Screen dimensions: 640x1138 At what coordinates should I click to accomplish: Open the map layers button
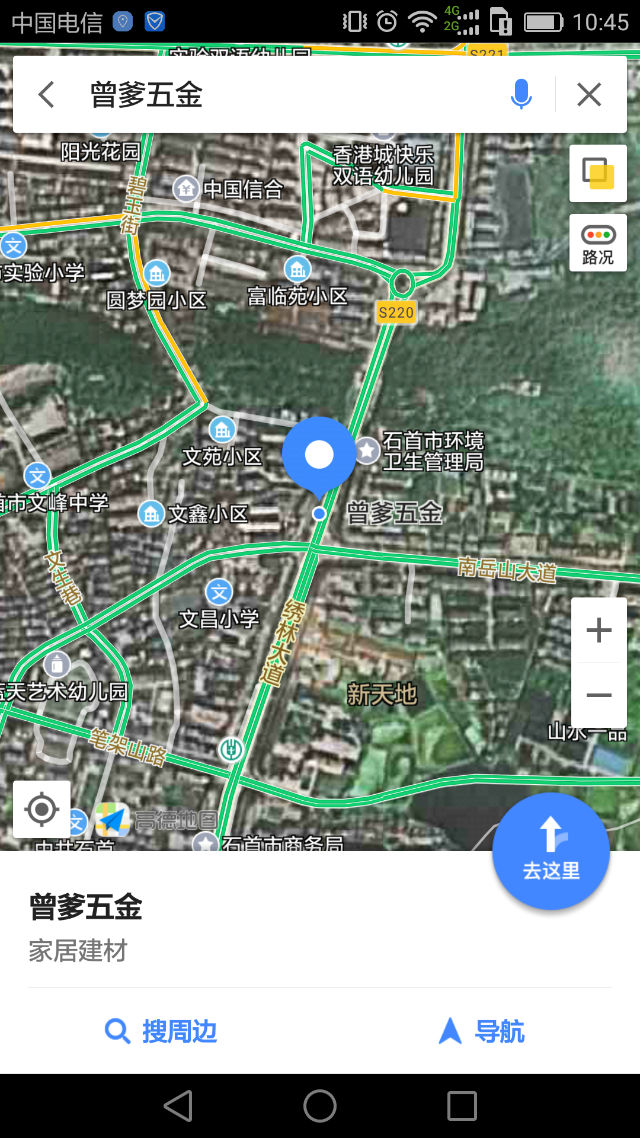point(598,173)
